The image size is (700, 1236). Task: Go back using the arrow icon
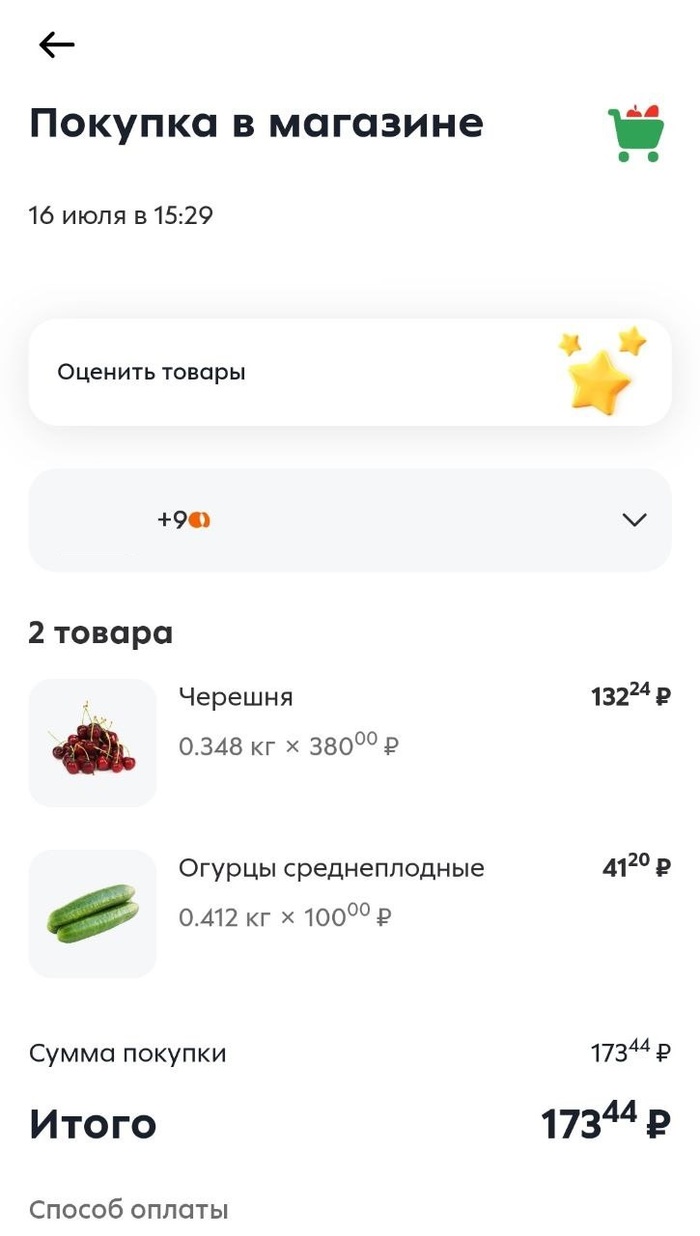pyautogui.click(x=57, y=45)
